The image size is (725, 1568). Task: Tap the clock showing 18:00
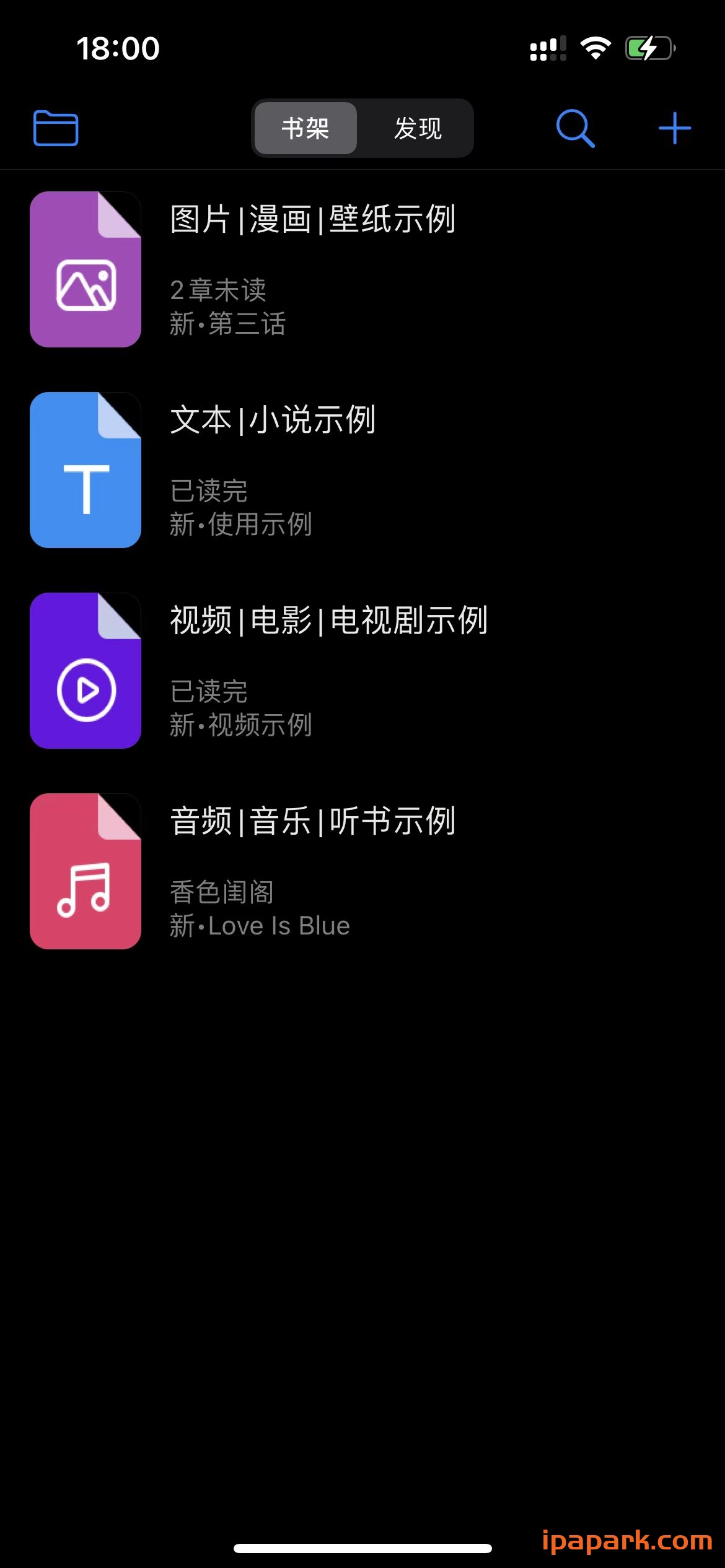[x=116, y=47]
